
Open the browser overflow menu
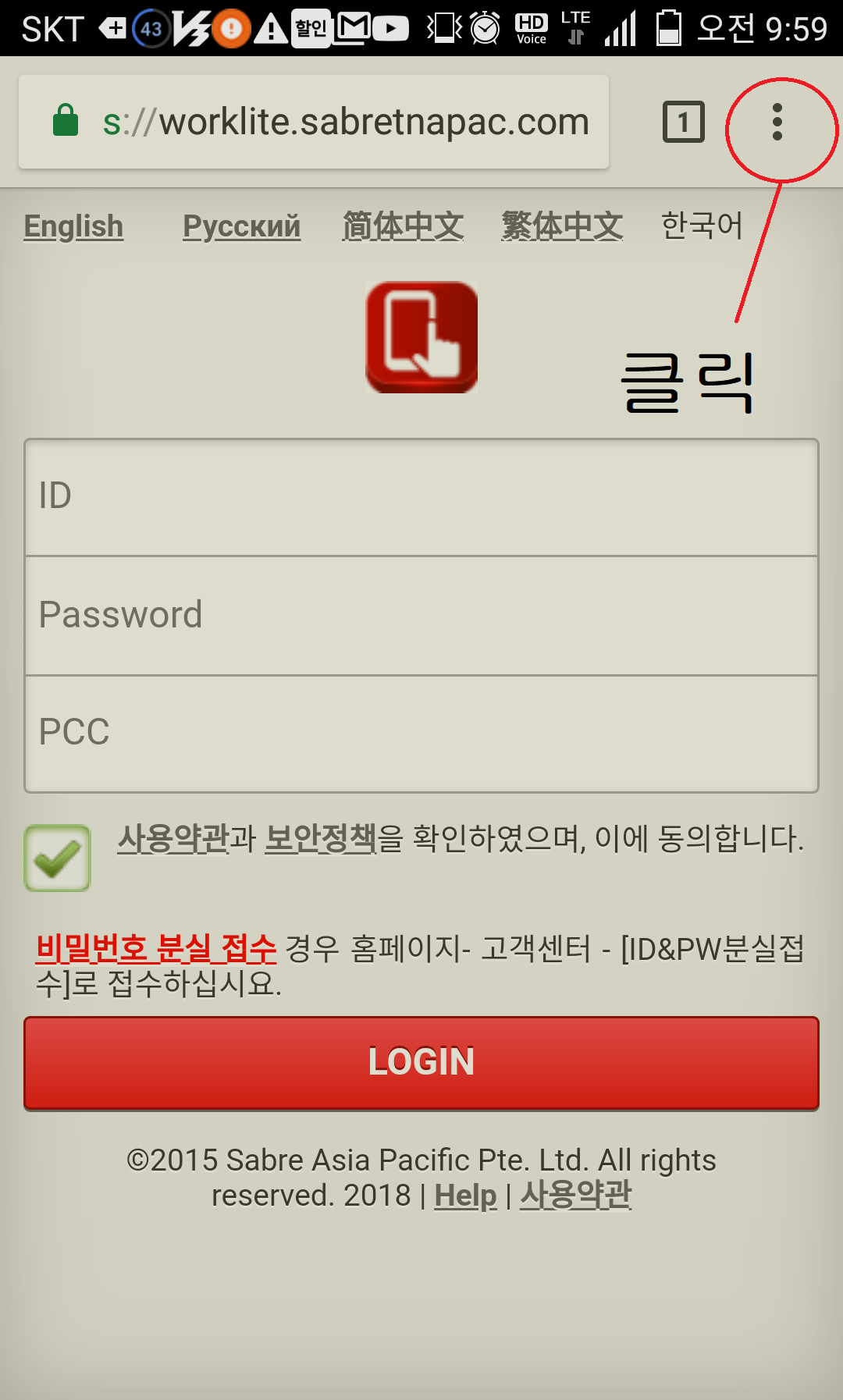[x=777, y=123]
